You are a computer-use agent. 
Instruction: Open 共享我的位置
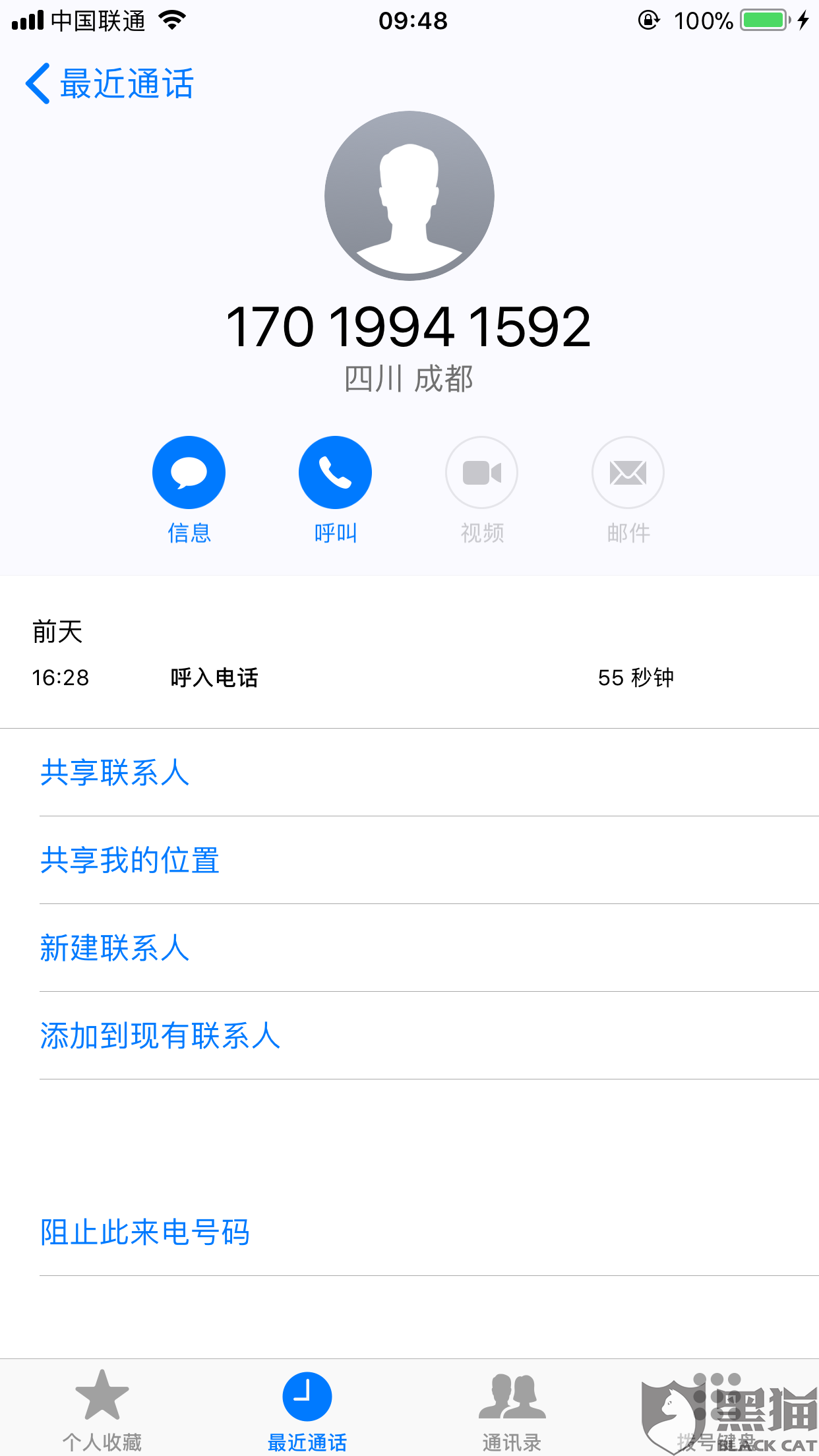[x=129, y=860]
